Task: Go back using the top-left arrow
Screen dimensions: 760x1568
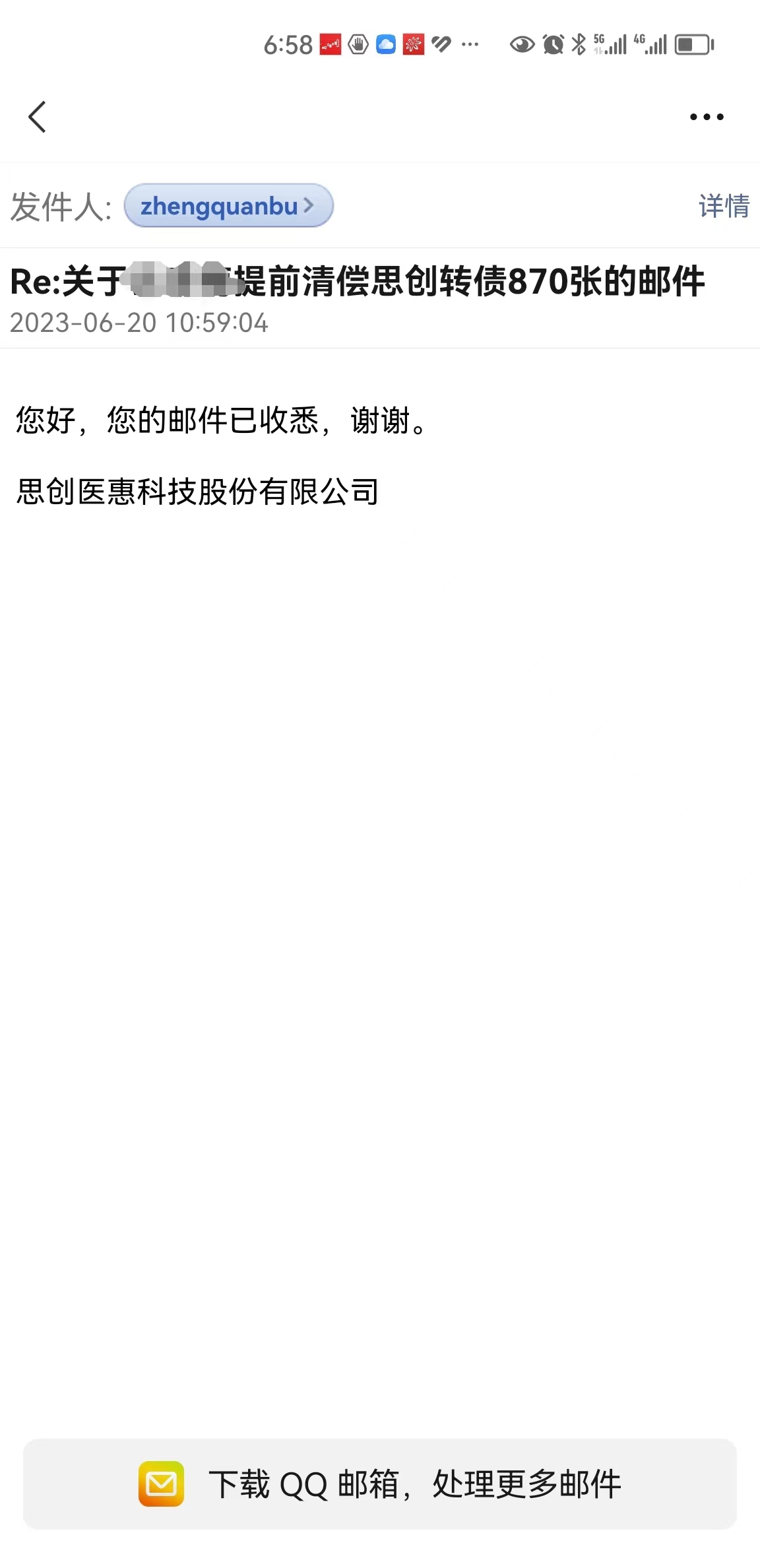Action: [38, 117]
